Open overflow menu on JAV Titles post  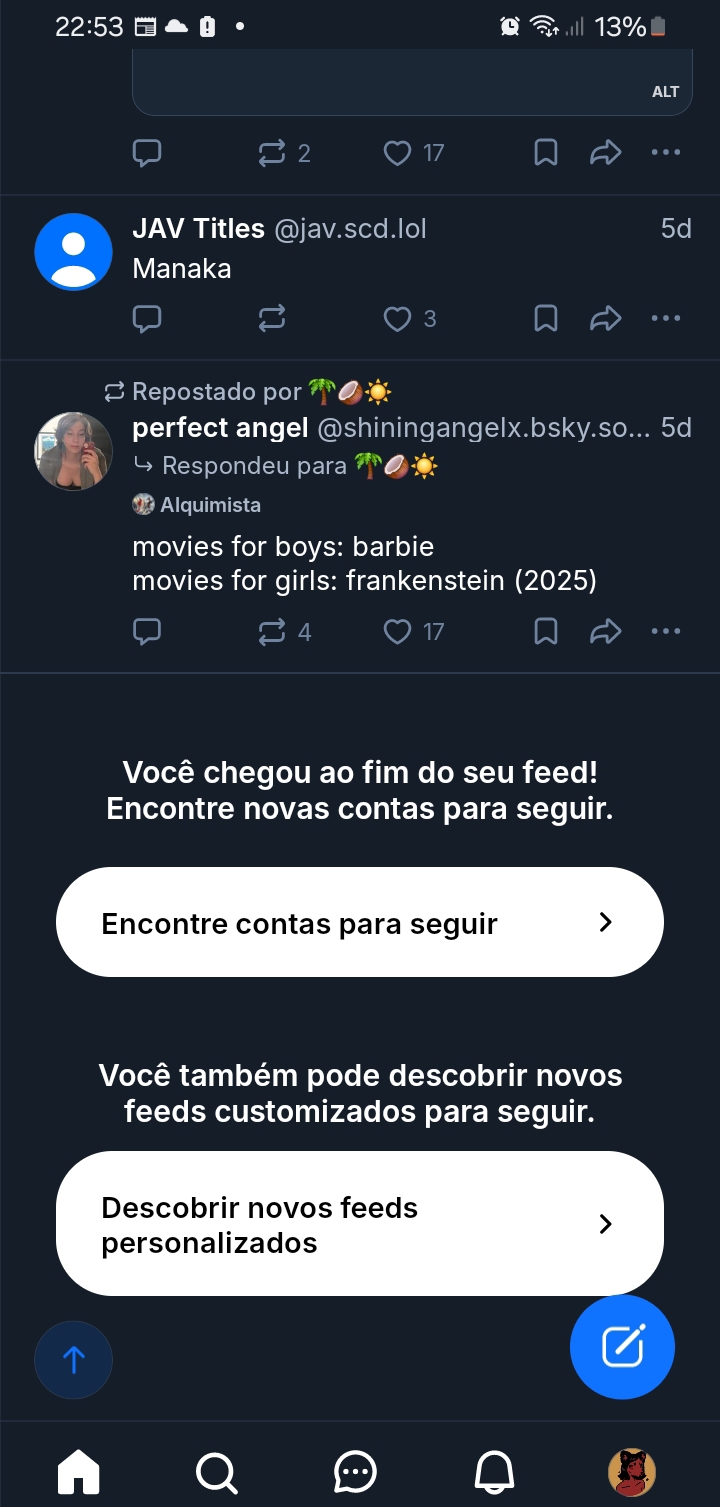click(665, 319)
